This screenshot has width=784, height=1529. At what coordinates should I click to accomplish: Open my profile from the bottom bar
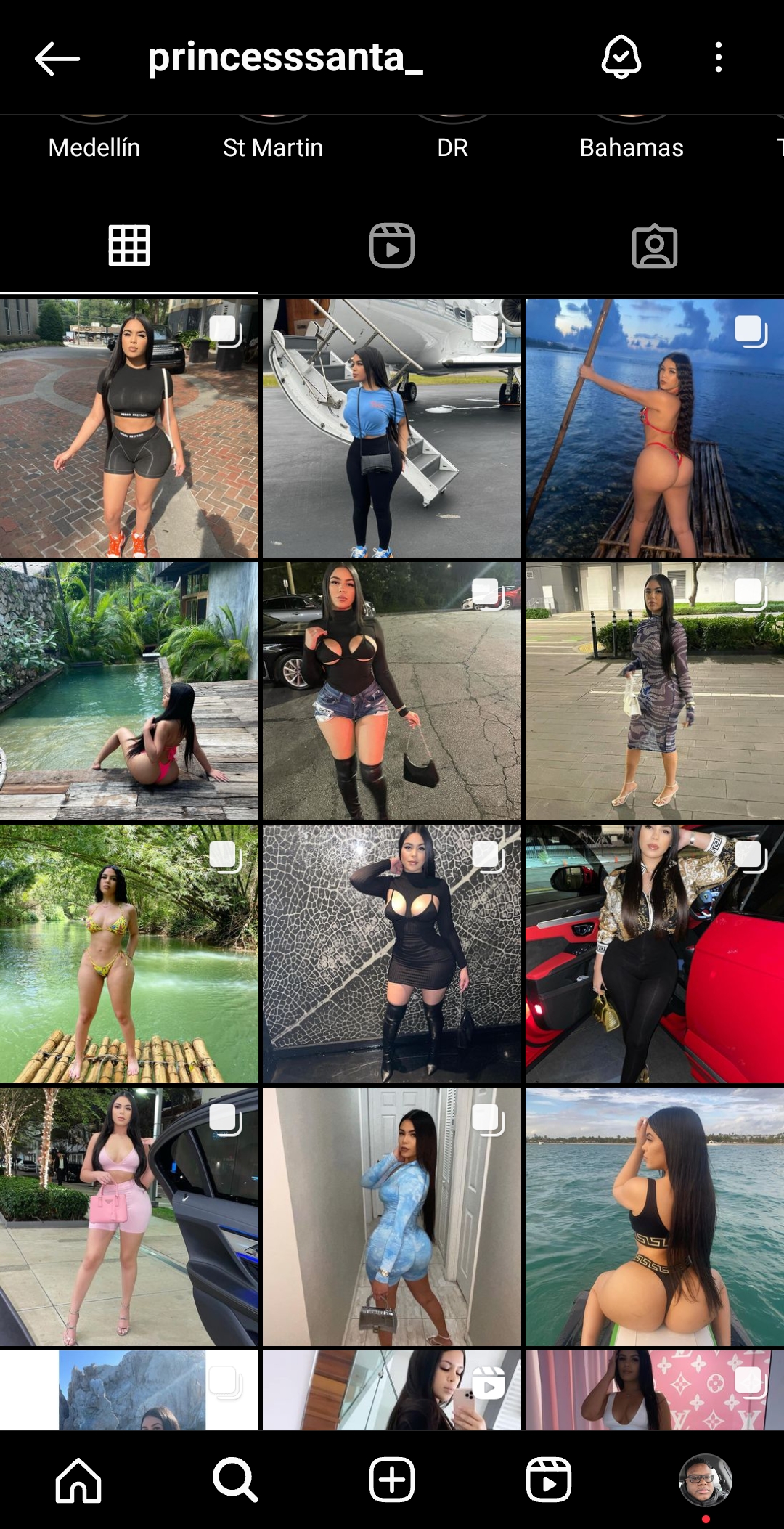[705, 1480]
